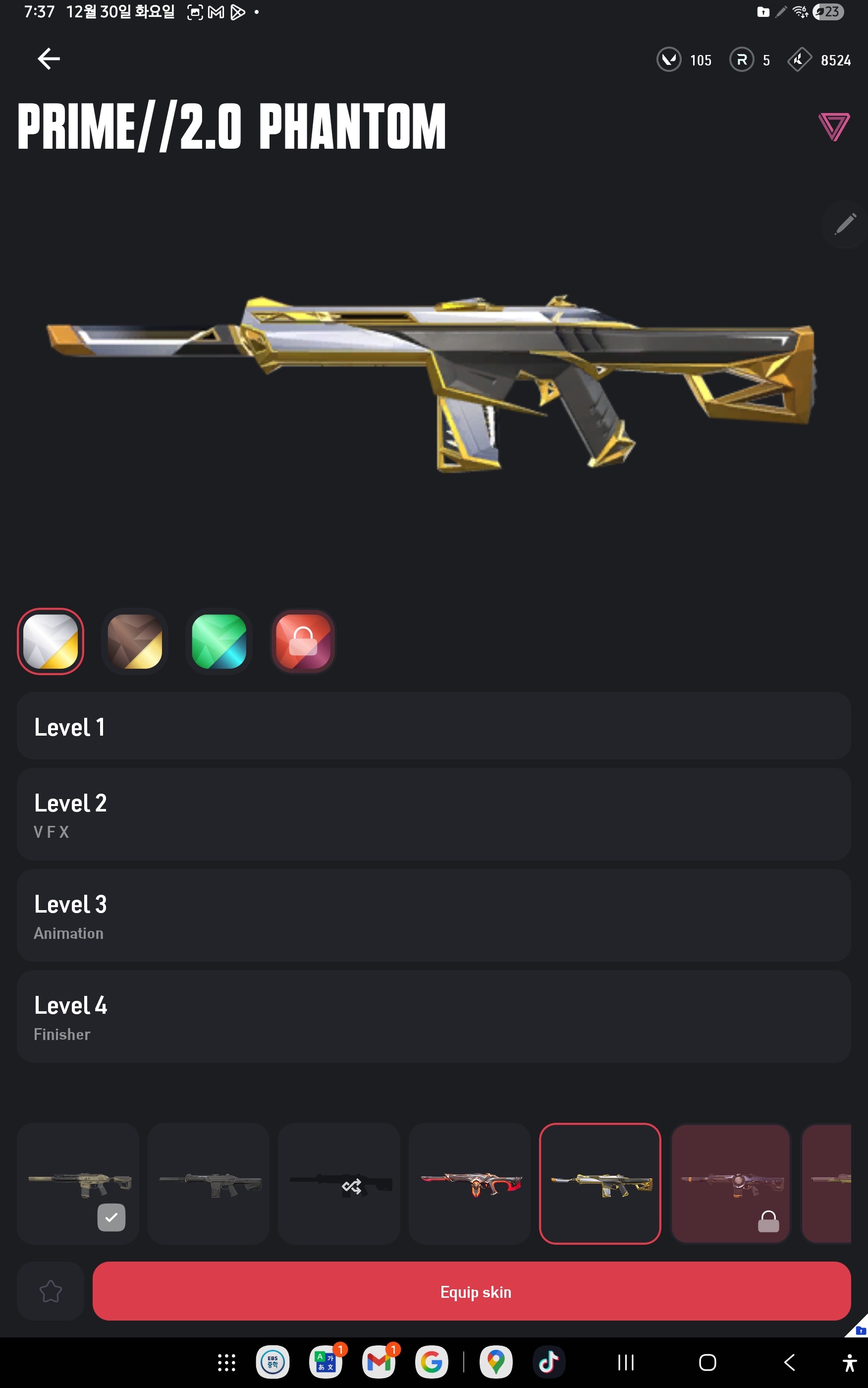Choose the Level 4 Finisher row
868x1388 pixels.
click(x=434, y=1016)
